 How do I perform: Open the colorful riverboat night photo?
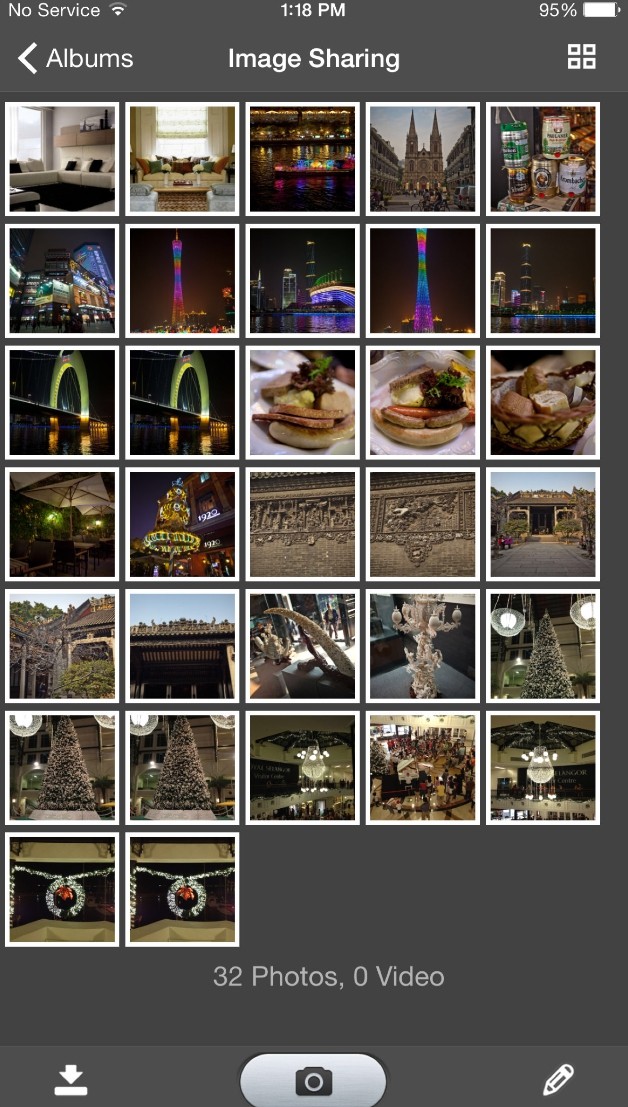point(302,159)
